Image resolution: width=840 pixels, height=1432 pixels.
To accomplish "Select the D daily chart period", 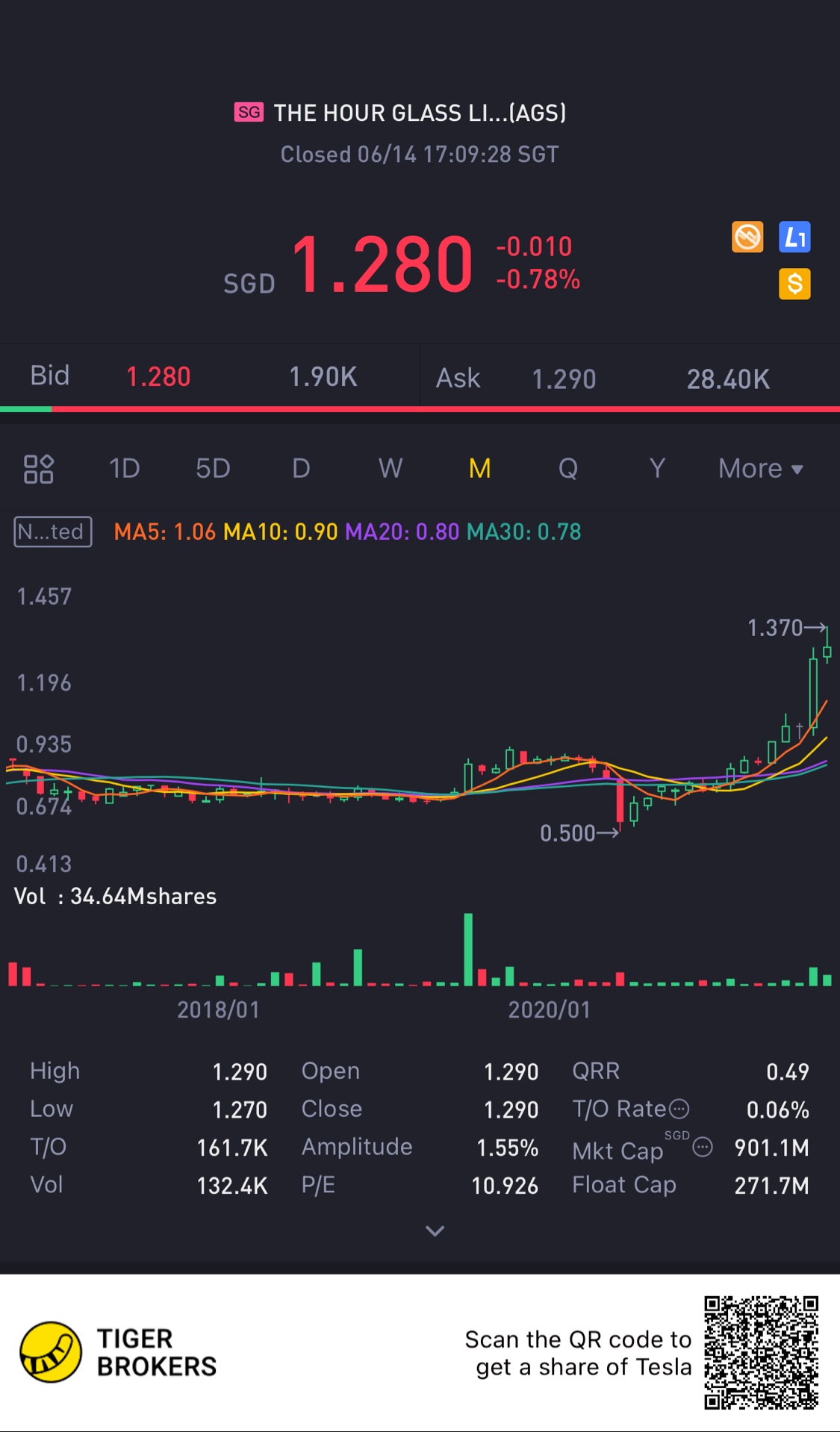I will 301,469.
